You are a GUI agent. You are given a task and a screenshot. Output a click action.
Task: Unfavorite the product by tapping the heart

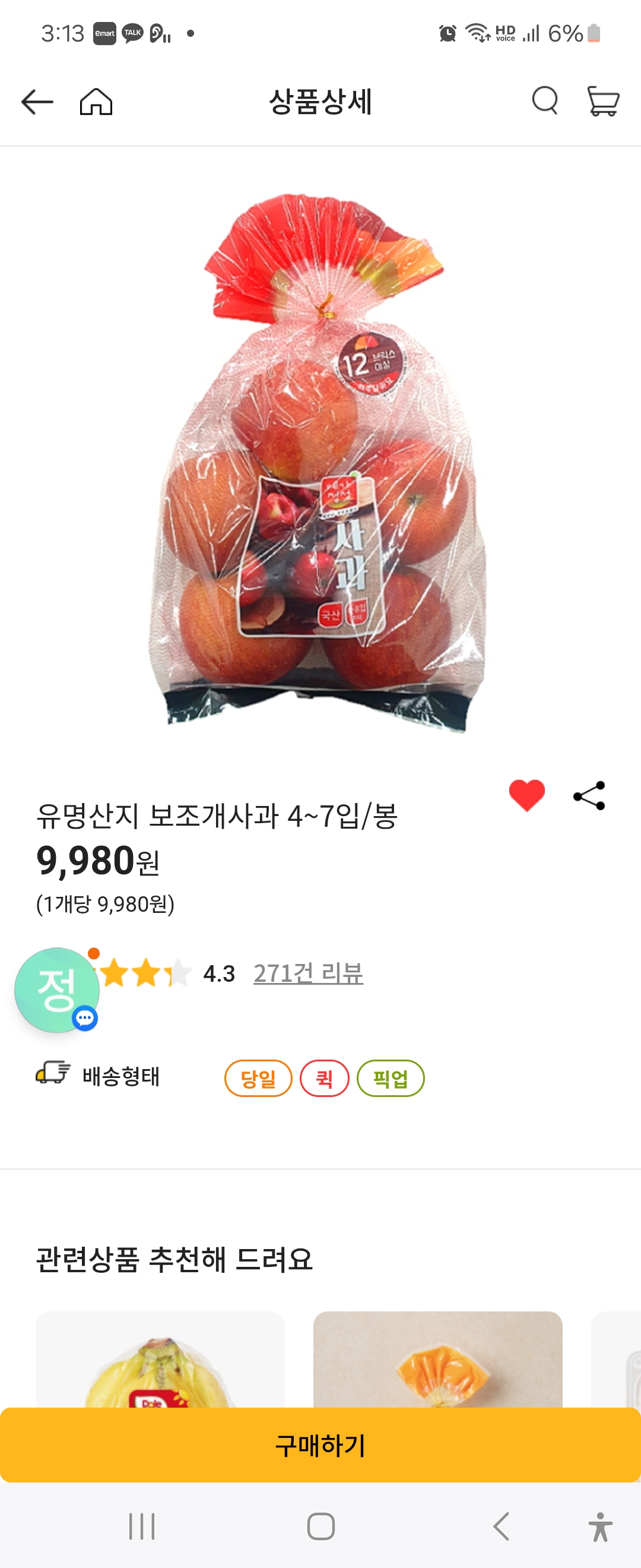click(x=526, y=795)
